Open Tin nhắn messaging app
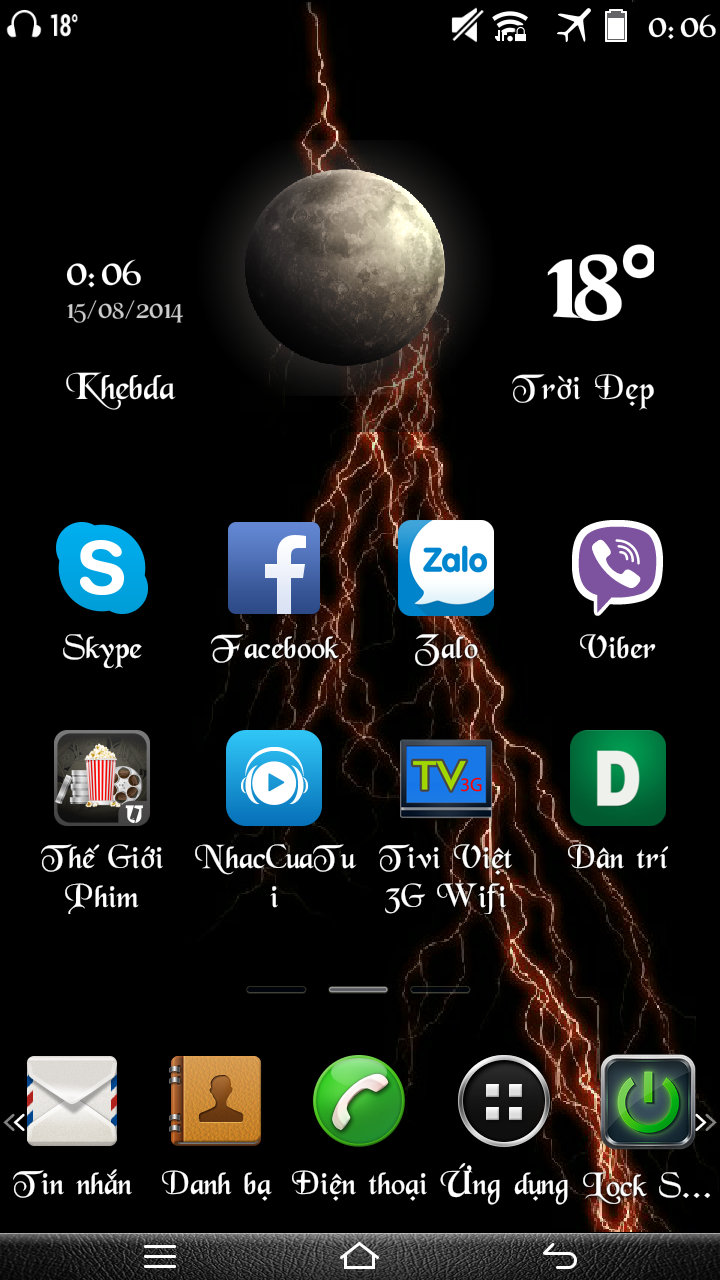 [71, 1100]
